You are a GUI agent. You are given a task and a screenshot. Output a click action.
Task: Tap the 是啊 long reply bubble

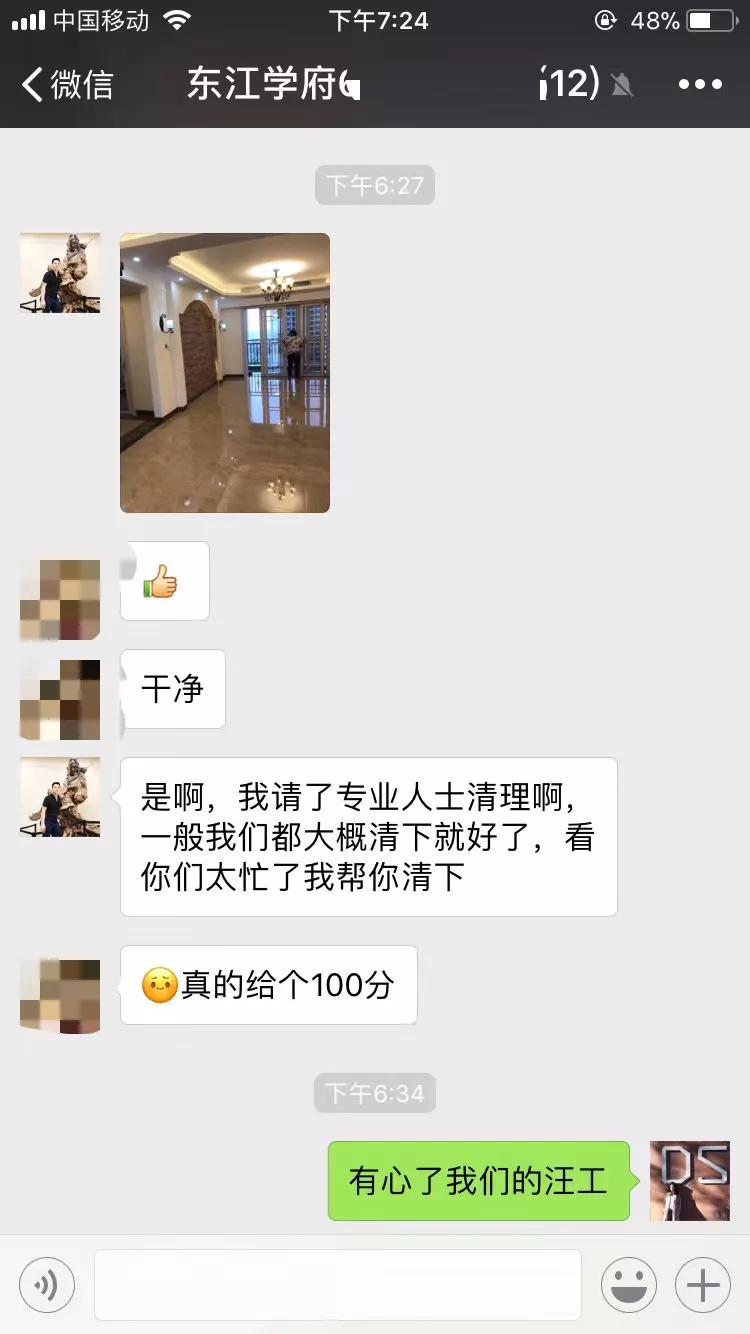[367, 837]
